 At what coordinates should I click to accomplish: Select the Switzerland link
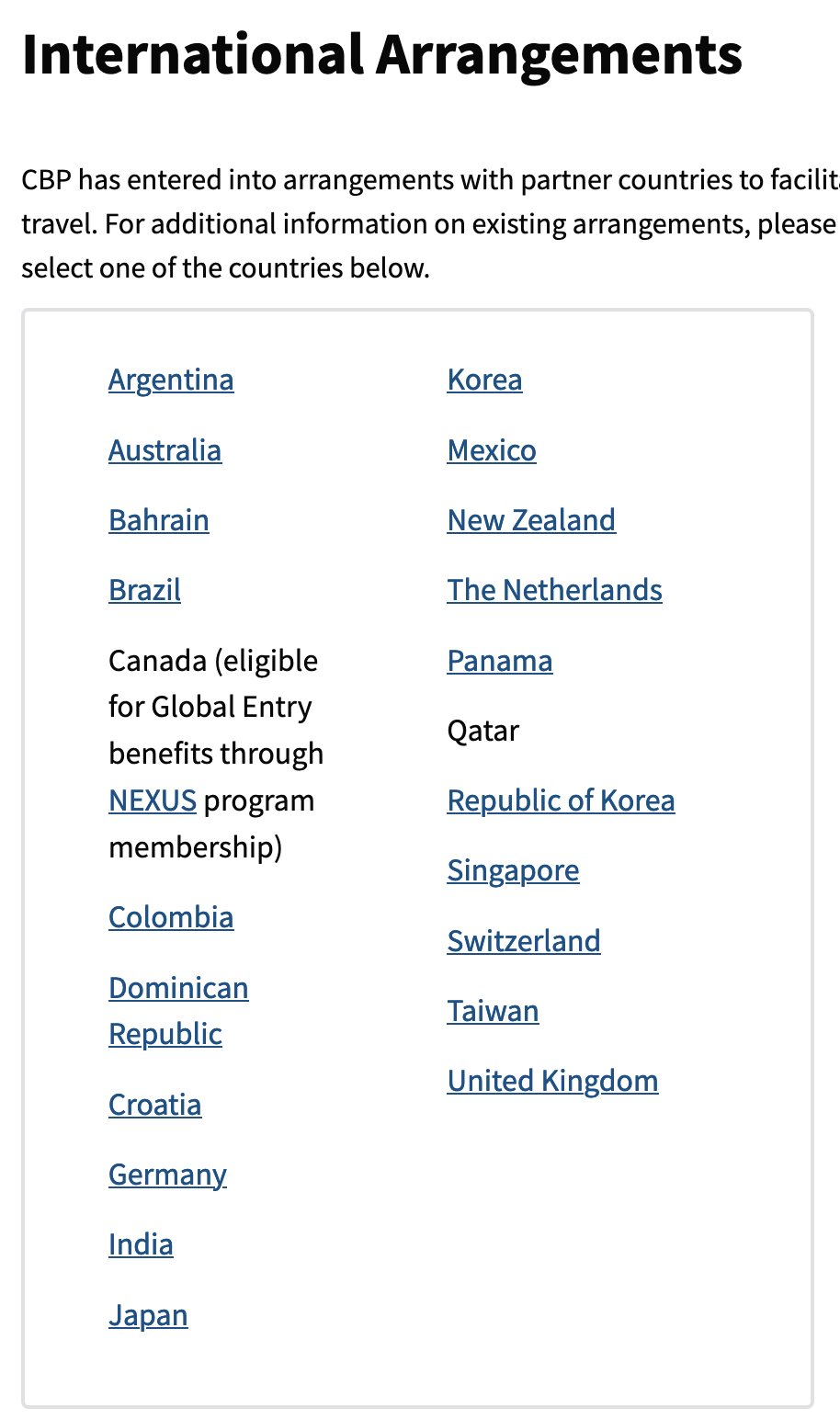[x=524, y=941]
